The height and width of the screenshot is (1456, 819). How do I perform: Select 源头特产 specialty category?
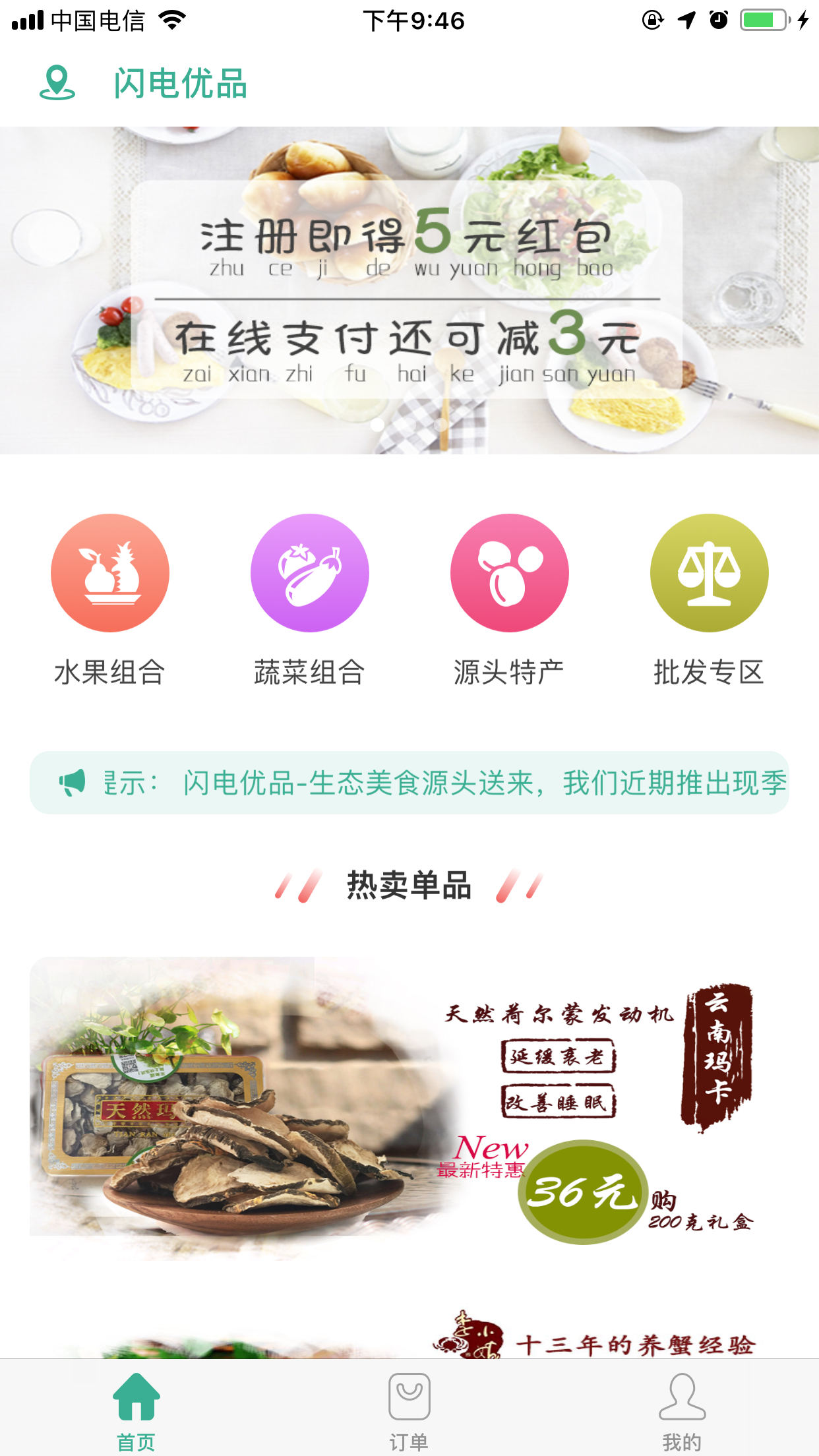point(509,600)
